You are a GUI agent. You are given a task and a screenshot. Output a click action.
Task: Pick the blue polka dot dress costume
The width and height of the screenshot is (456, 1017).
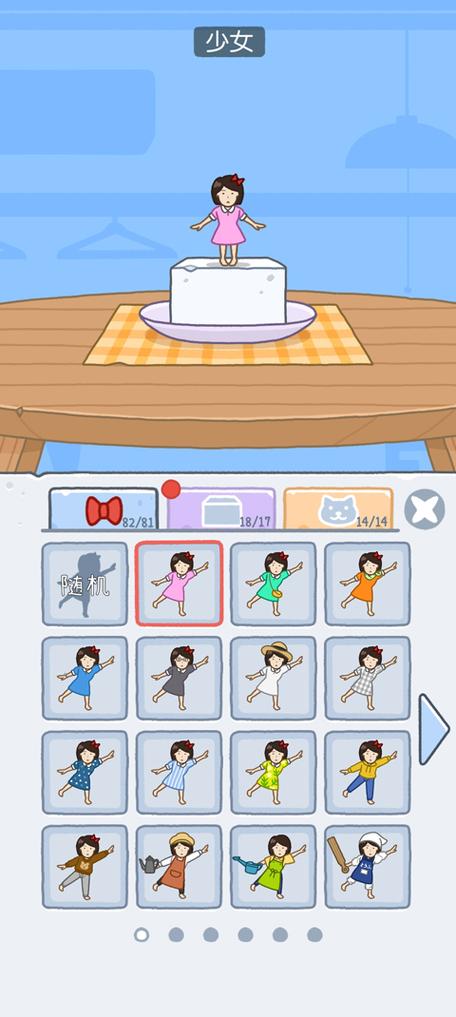[85, 772]
